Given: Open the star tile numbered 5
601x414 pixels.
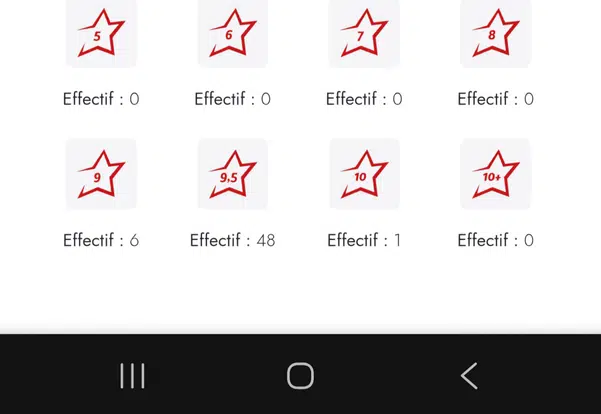Looking at the screenshot, I should [101, 35].
